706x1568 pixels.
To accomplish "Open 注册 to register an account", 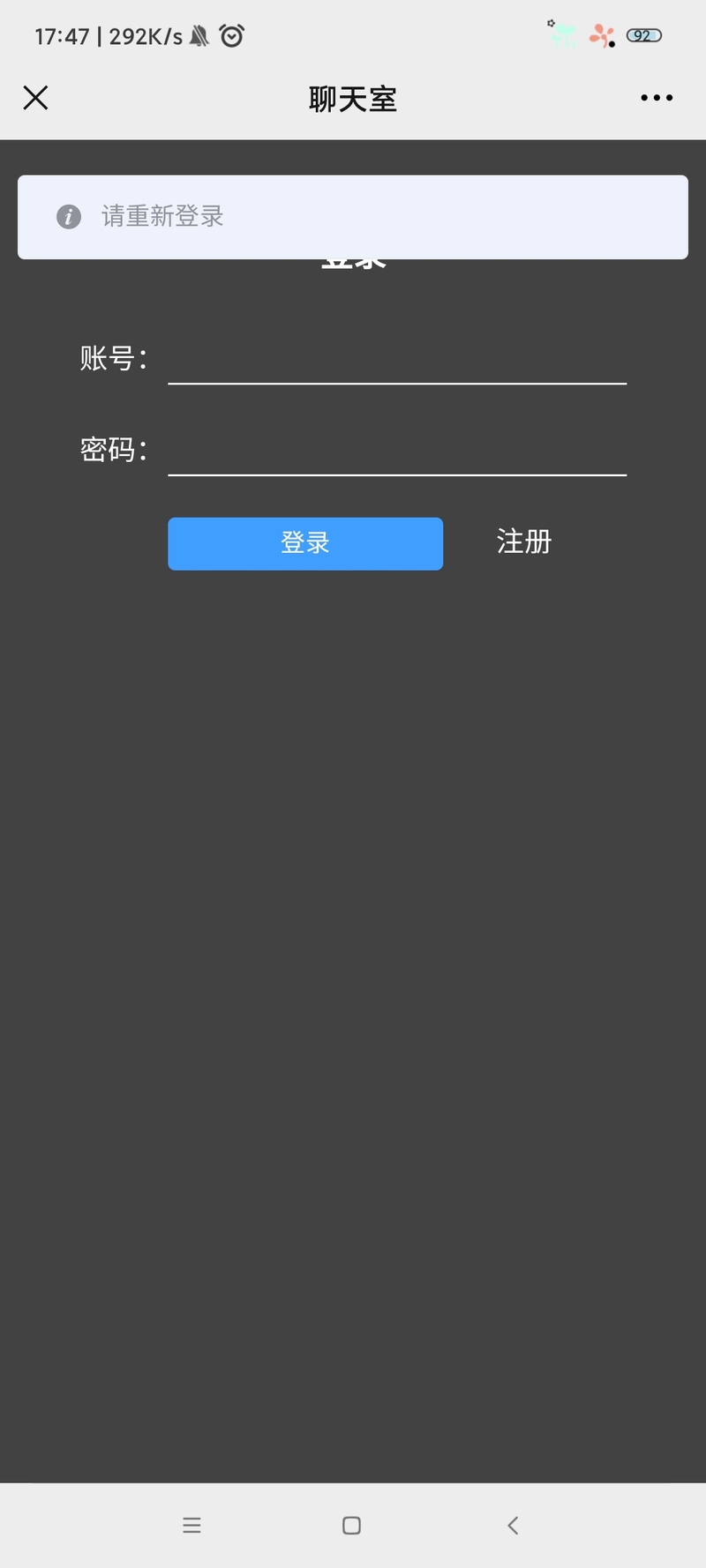I will tap(524, 541).
